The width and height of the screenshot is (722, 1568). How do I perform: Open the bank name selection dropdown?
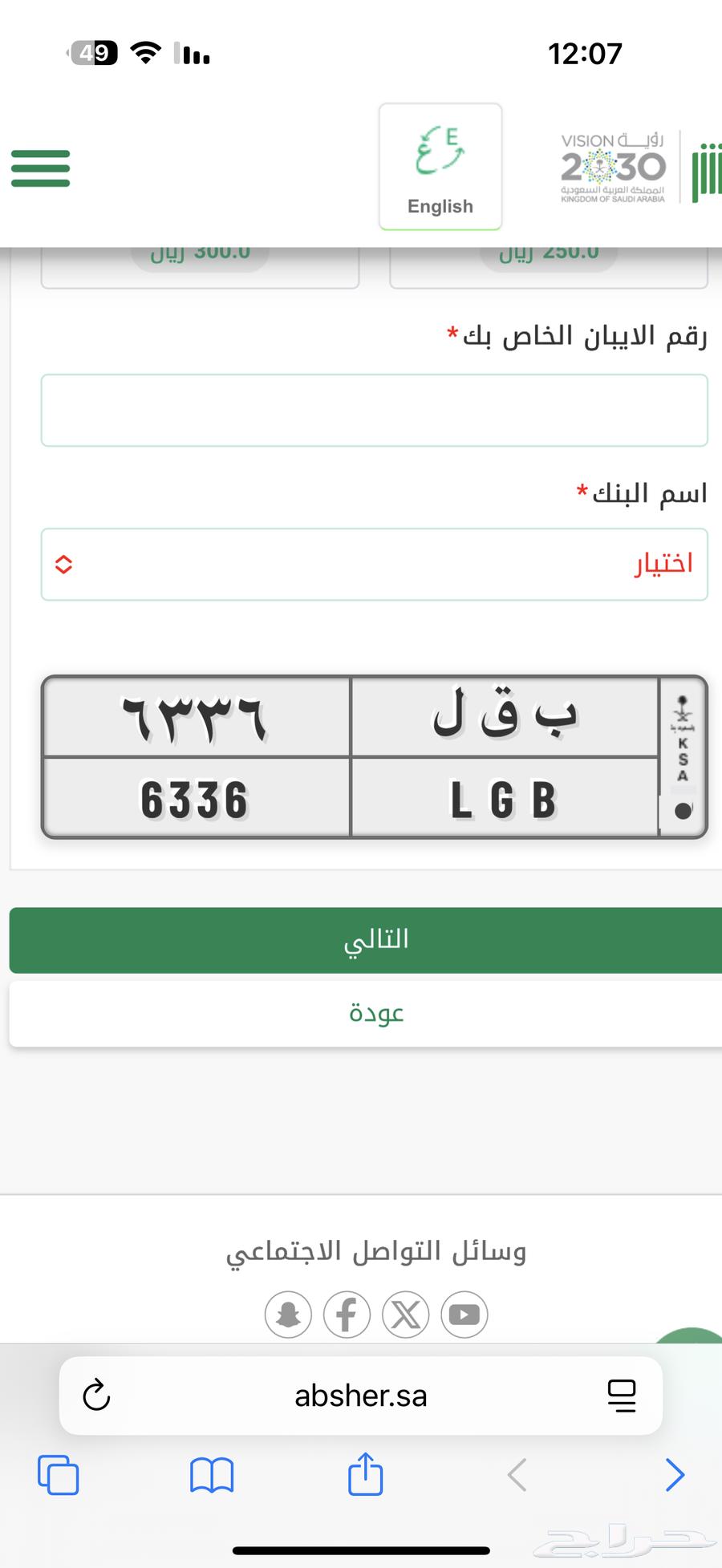pyautogui.click(x=375, y=564)
